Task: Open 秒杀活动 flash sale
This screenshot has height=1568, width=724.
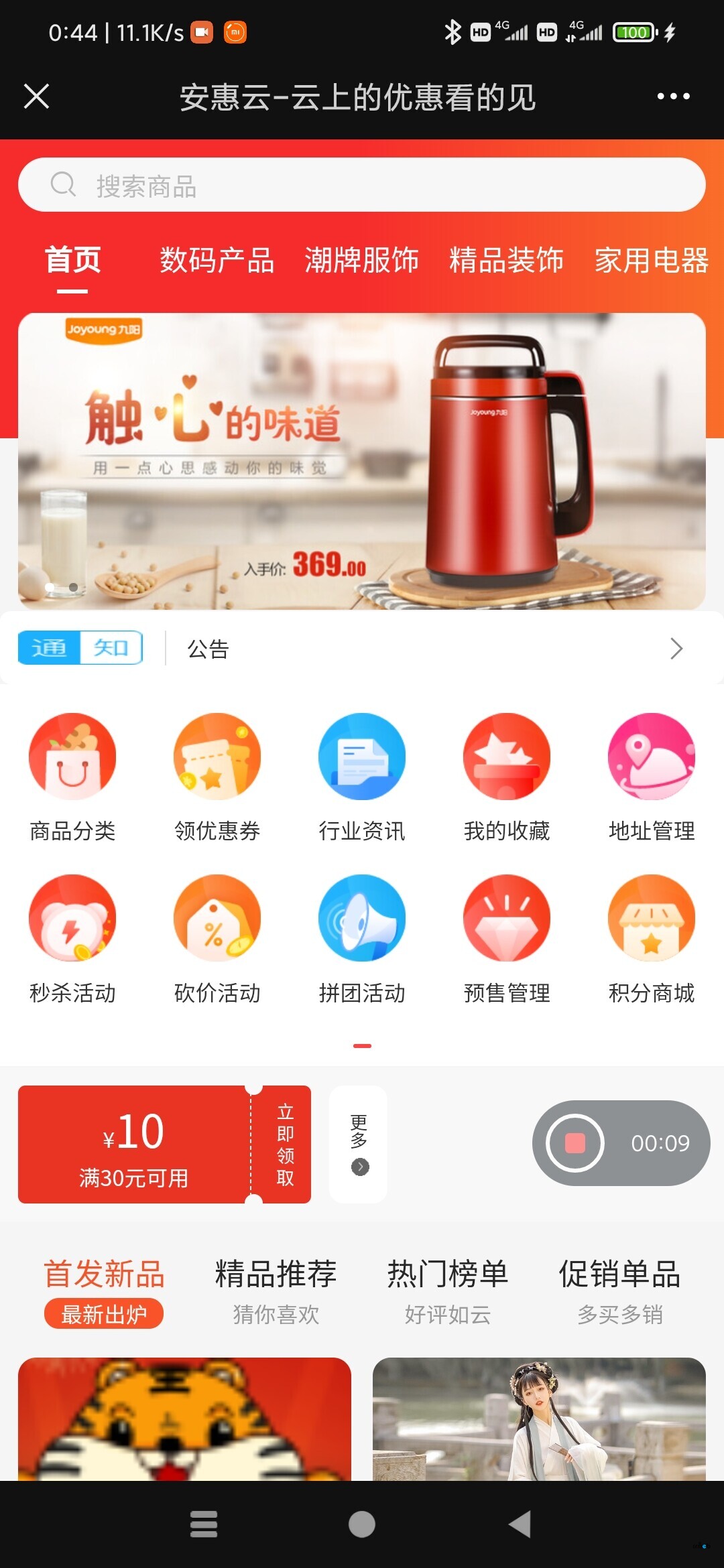Action: click(x=72, y=938)
